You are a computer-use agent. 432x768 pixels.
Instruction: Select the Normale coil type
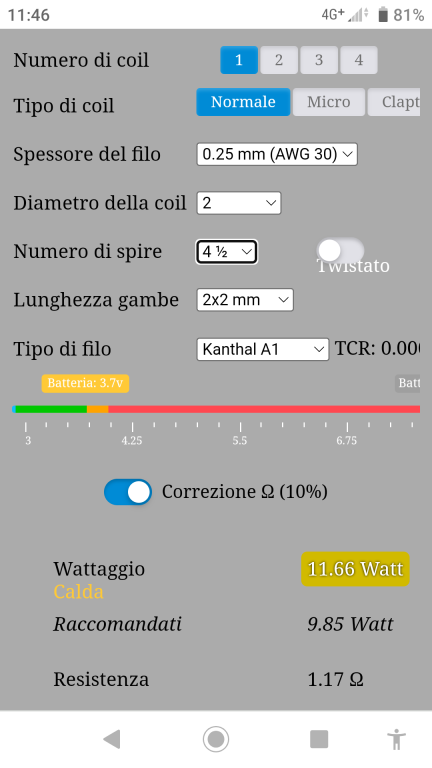tap(243, 102)
